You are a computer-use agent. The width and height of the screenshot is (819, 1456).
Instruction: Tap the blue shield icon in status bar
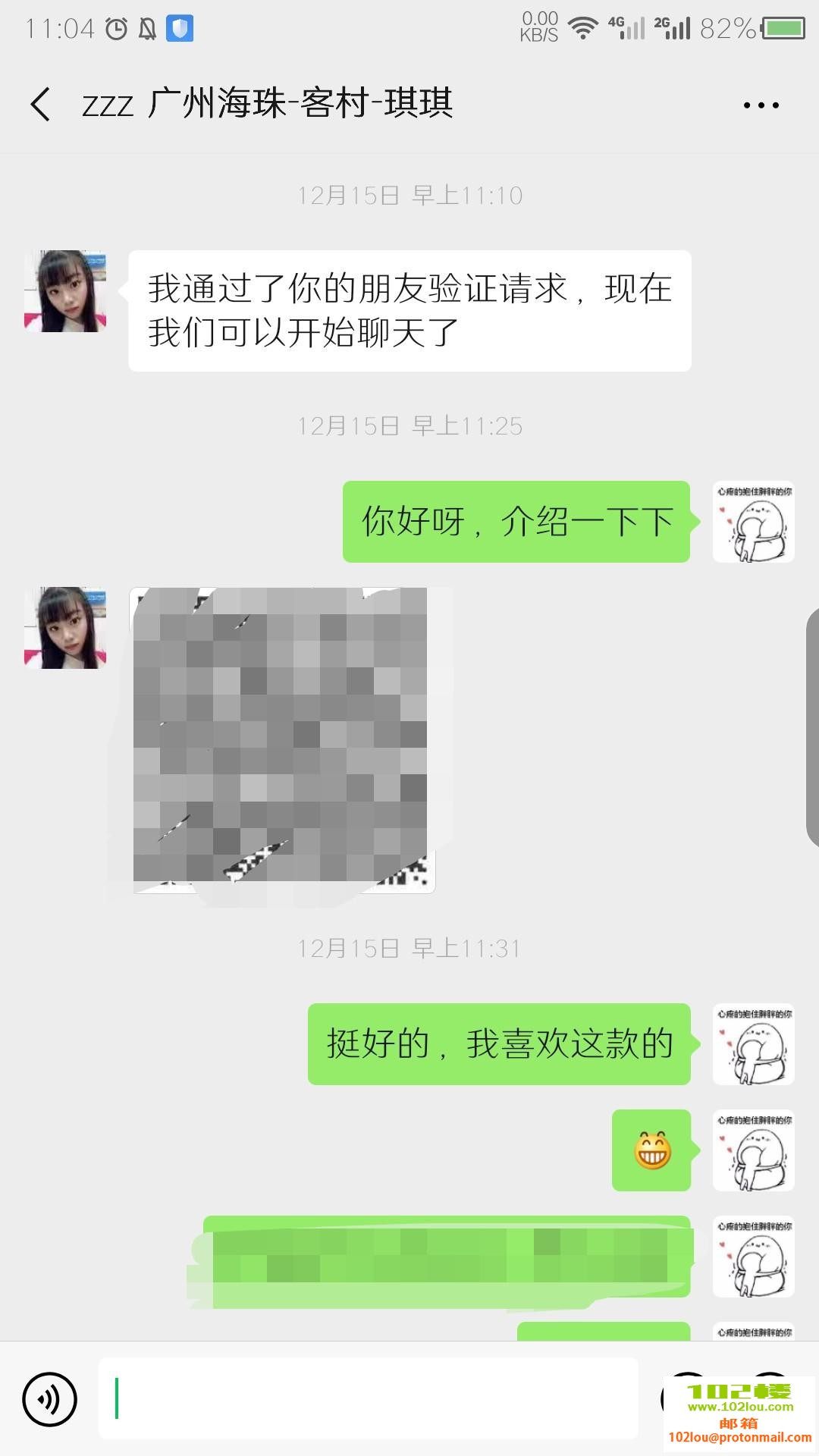click(180, 29)
